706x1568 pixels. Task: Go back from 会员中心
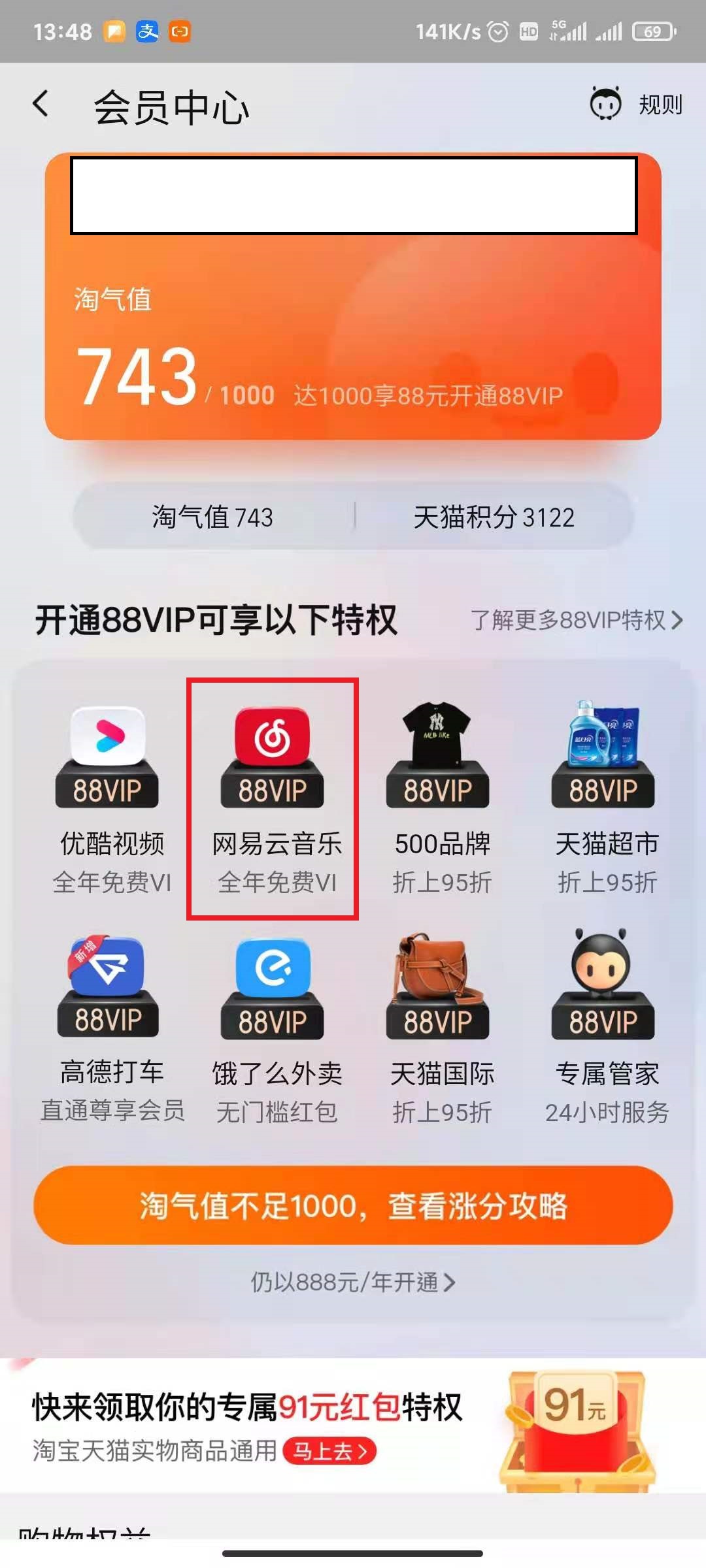tap(41, 105)
